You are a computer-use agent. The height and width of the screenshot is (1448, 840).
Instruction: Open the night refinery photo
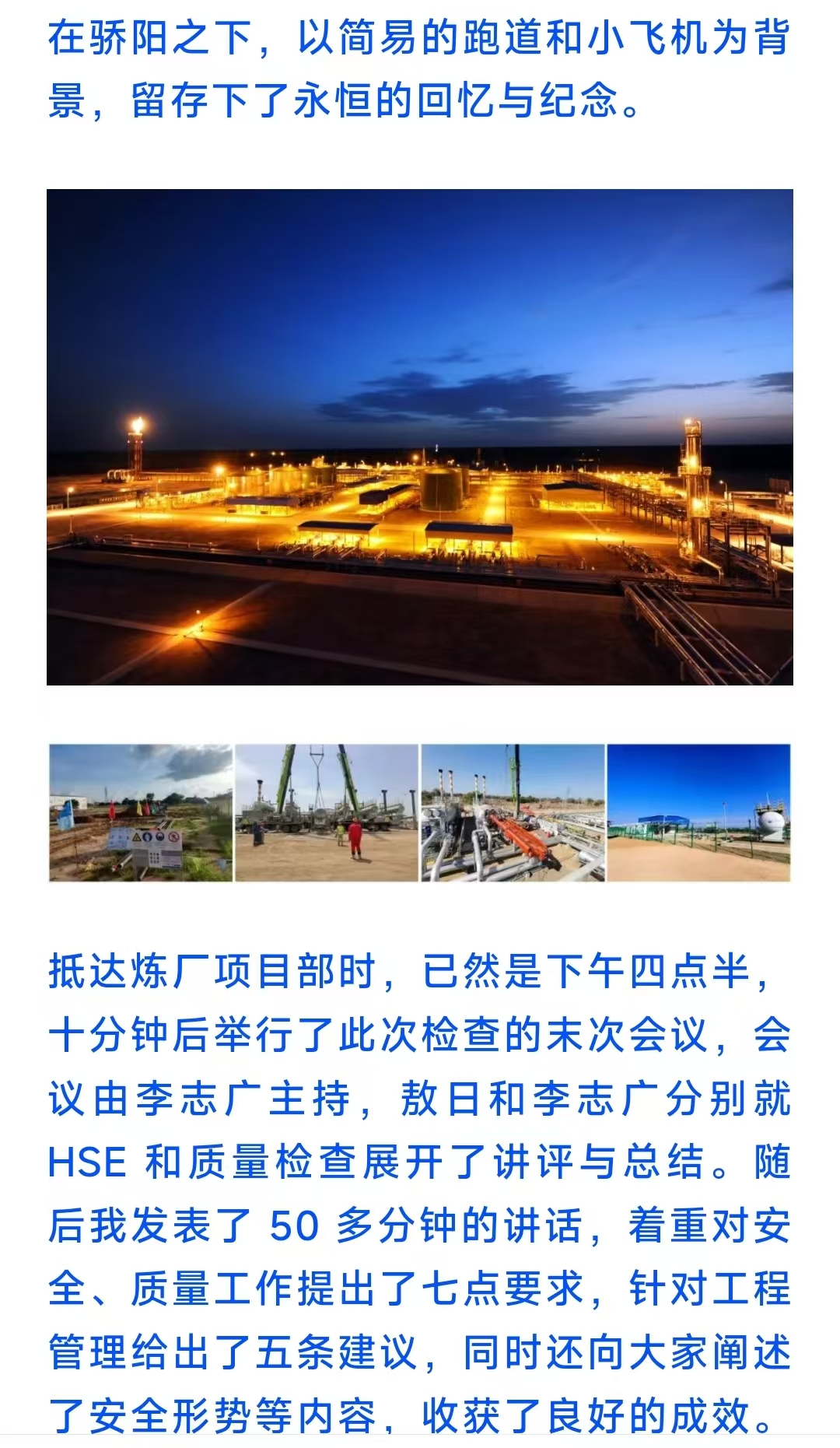(x=420, y=437)
